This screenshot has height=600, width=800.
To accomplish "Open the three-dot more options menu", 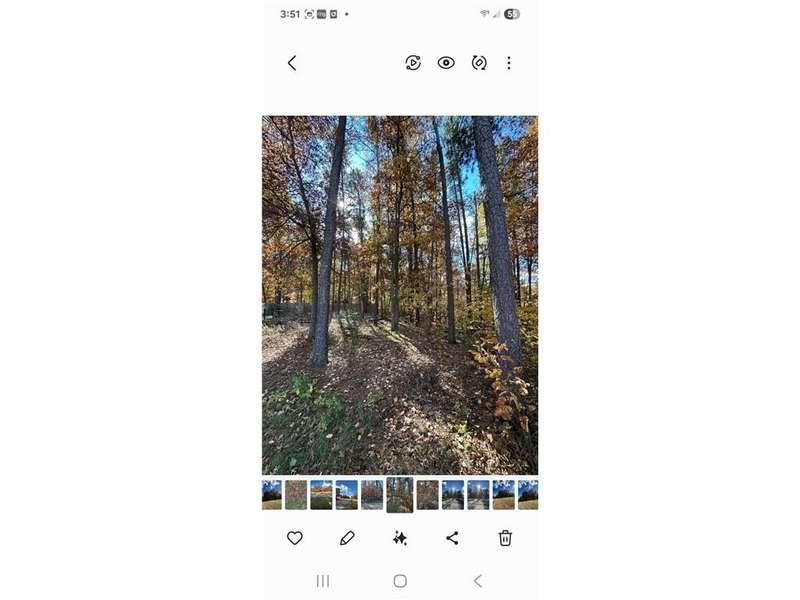I will click(508, 63).
